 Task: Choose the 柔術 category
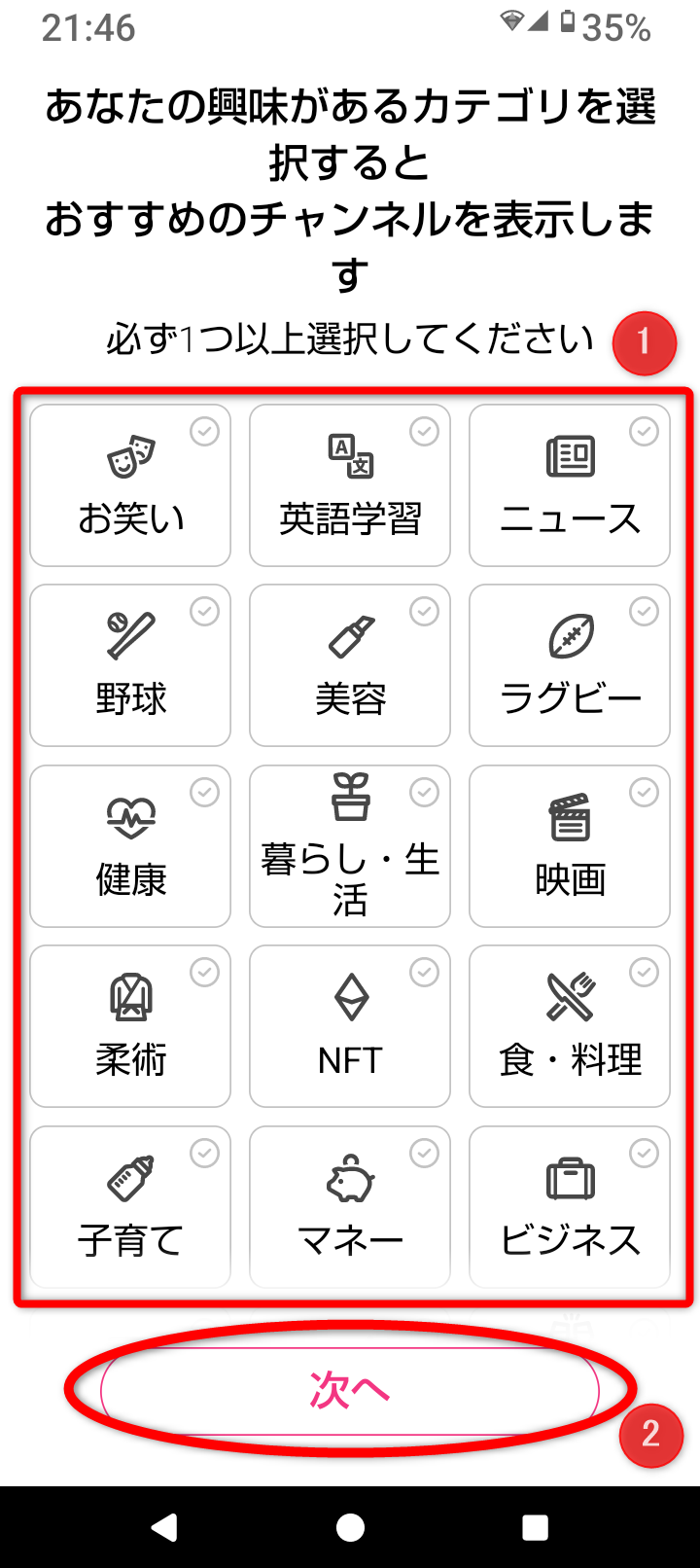click(130, 1026)
